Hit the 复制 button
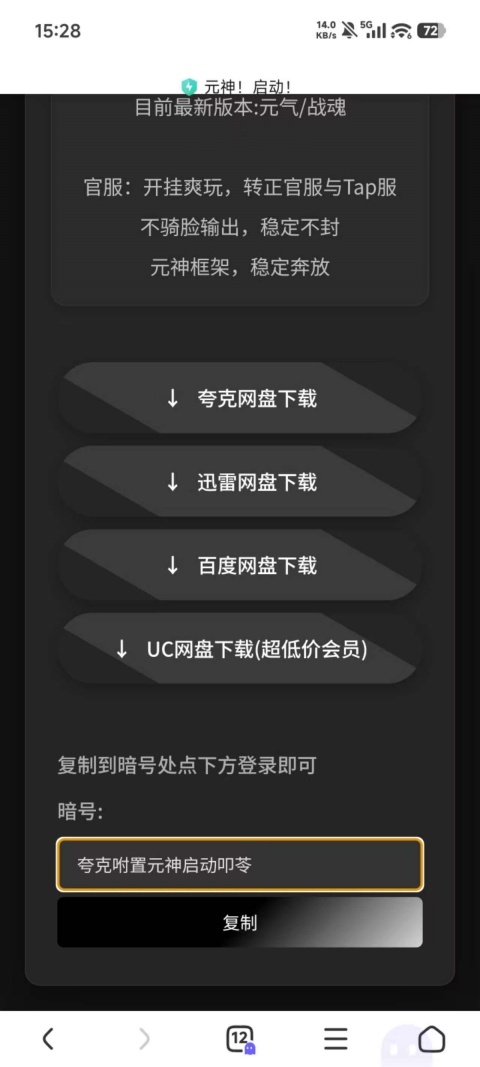 (x=240, y=923)
